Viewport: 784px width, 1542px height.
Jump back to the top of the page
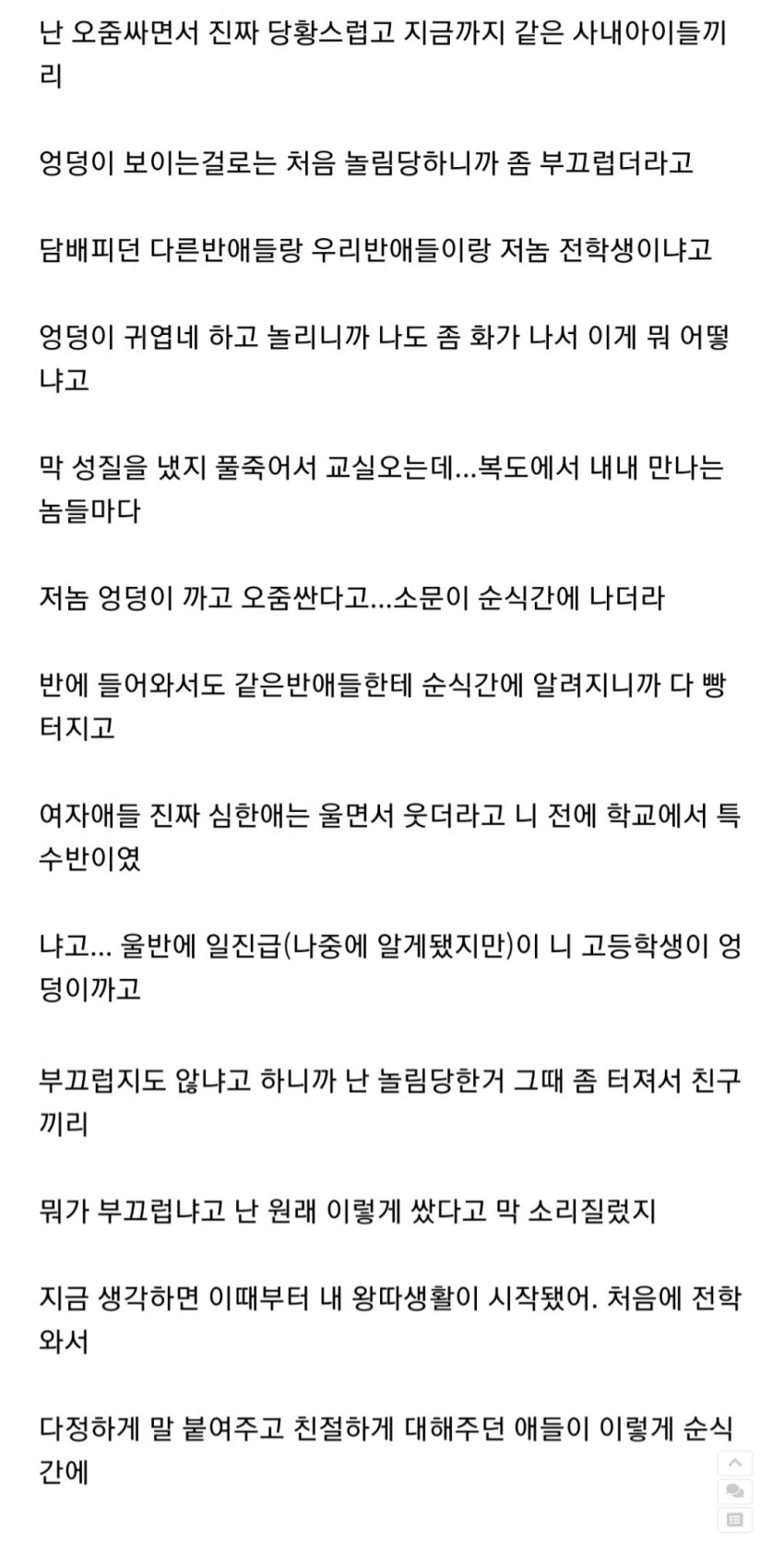click(x=734, y=1463)
